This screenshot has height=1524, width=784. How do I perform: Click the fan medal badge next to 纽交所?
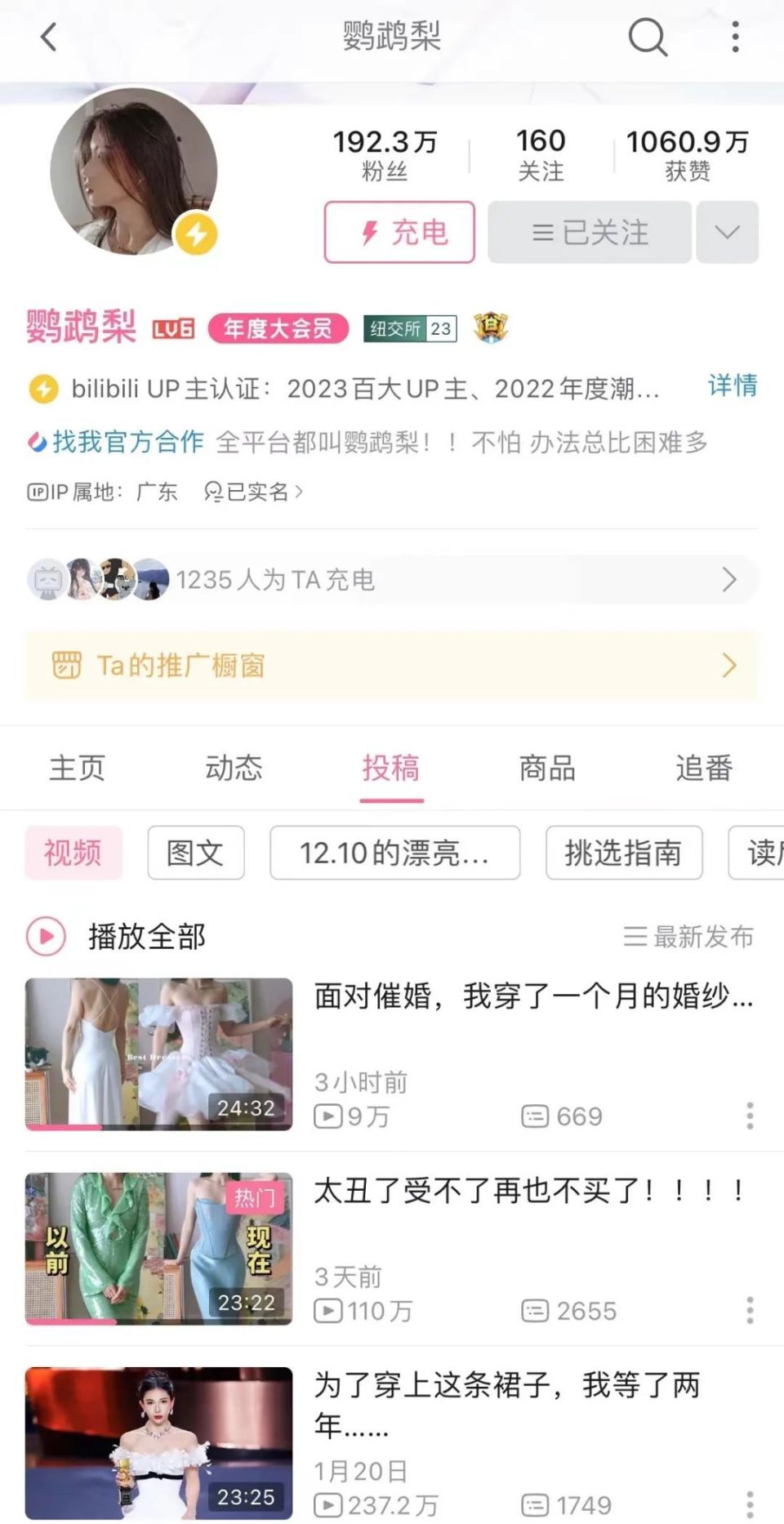point(491,328)
